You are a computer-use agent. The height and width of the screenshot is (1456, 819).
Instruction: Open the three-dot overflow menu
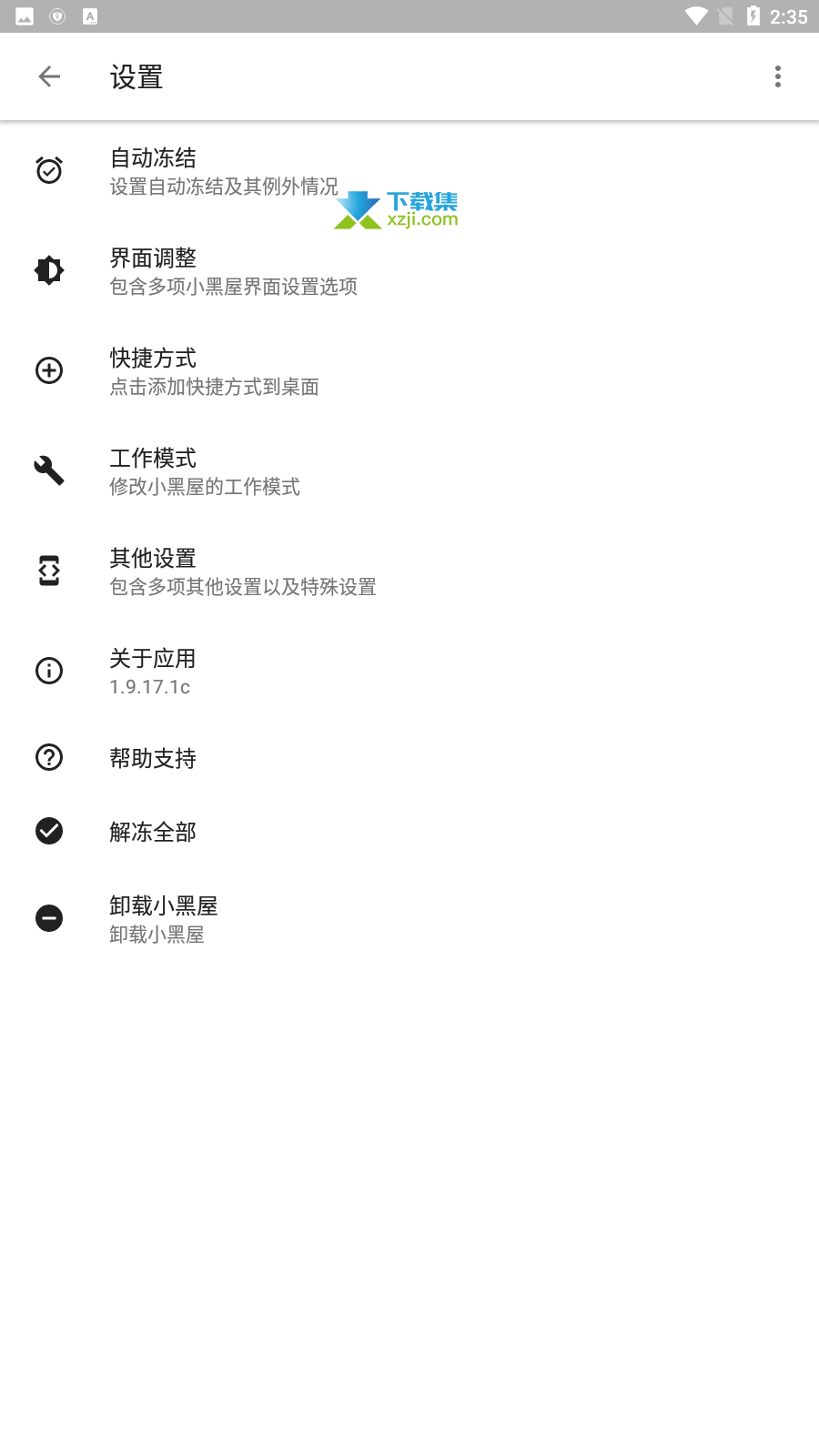778,76
